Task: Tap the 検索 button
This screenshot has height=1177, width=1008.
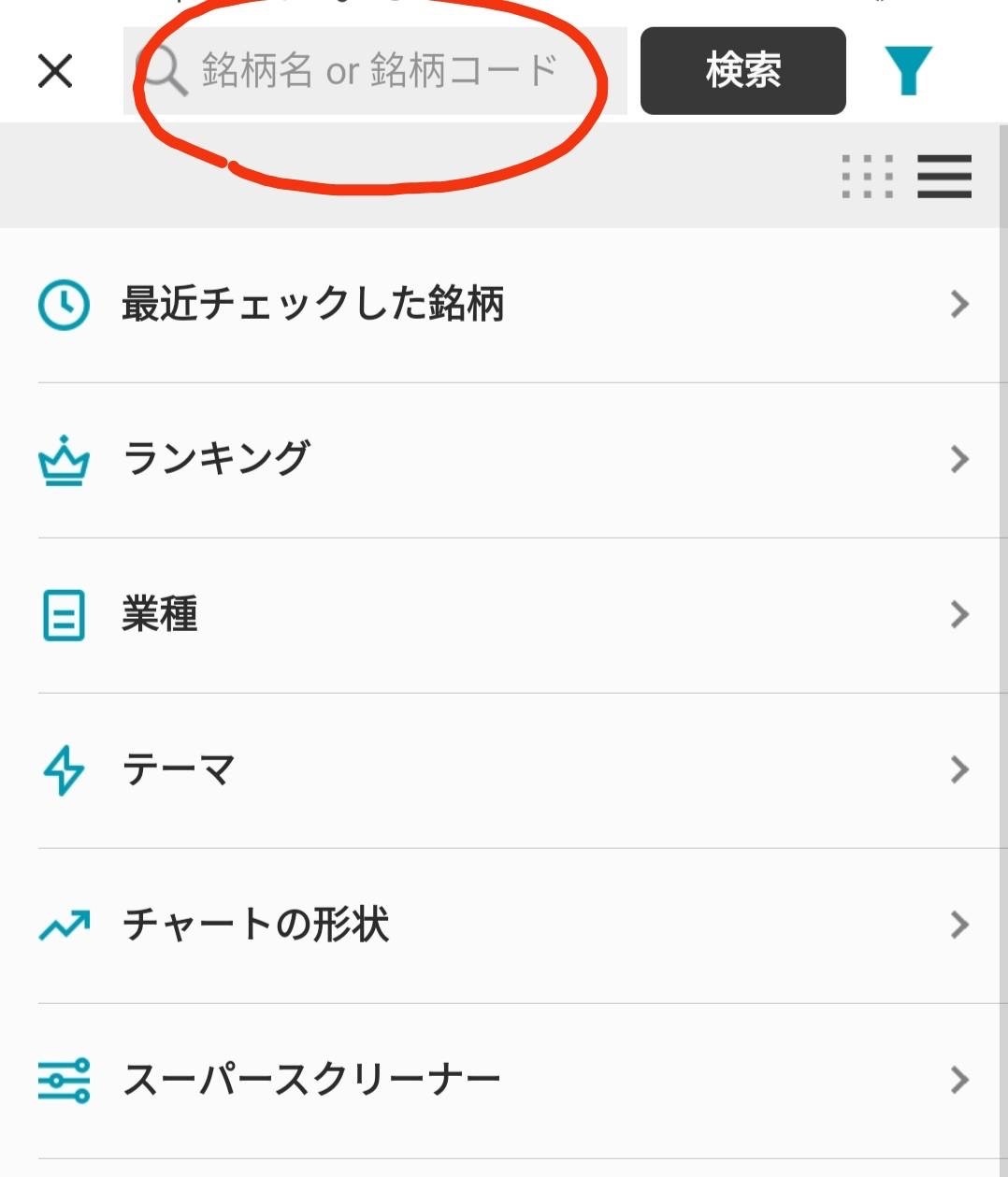Action: 742,71
